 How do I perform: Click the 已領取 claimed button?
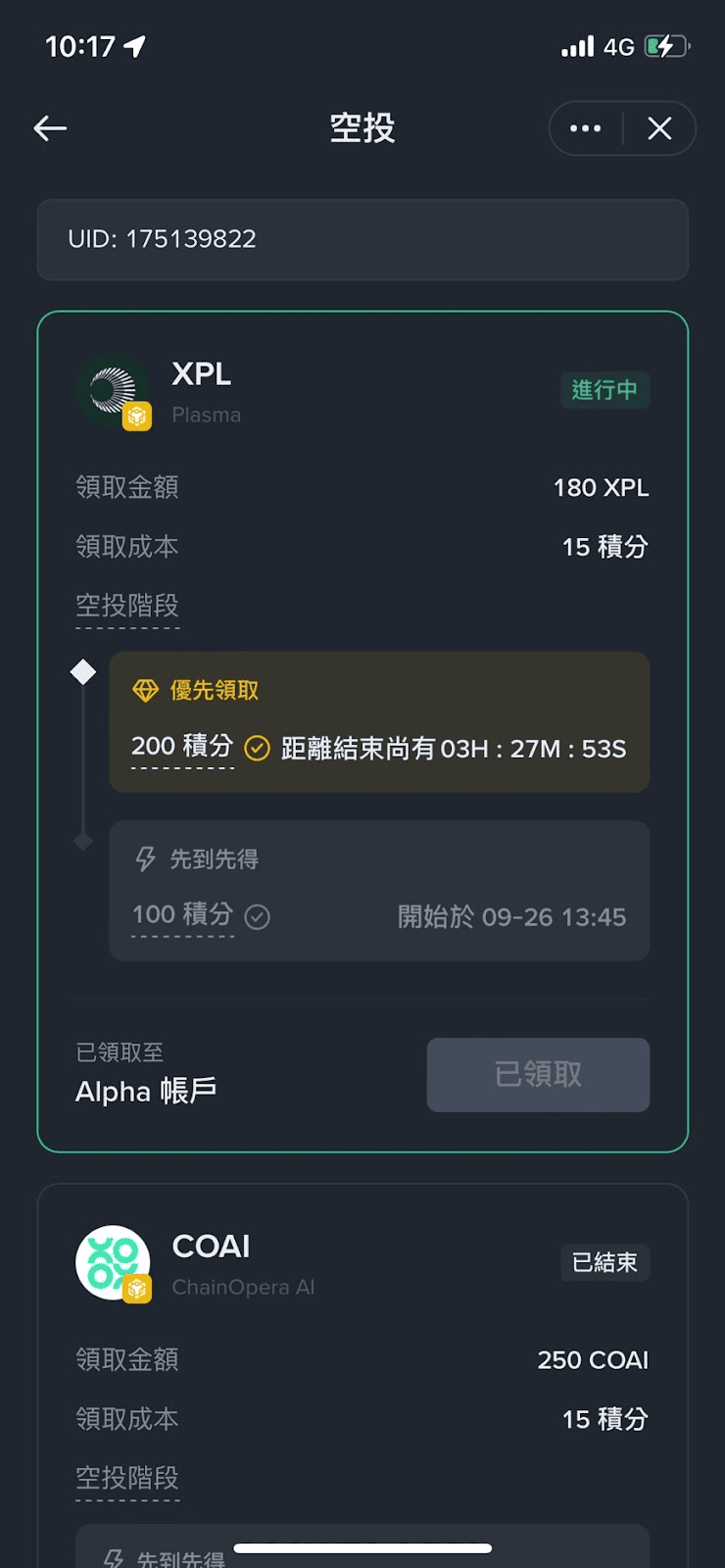[538, 1074]
